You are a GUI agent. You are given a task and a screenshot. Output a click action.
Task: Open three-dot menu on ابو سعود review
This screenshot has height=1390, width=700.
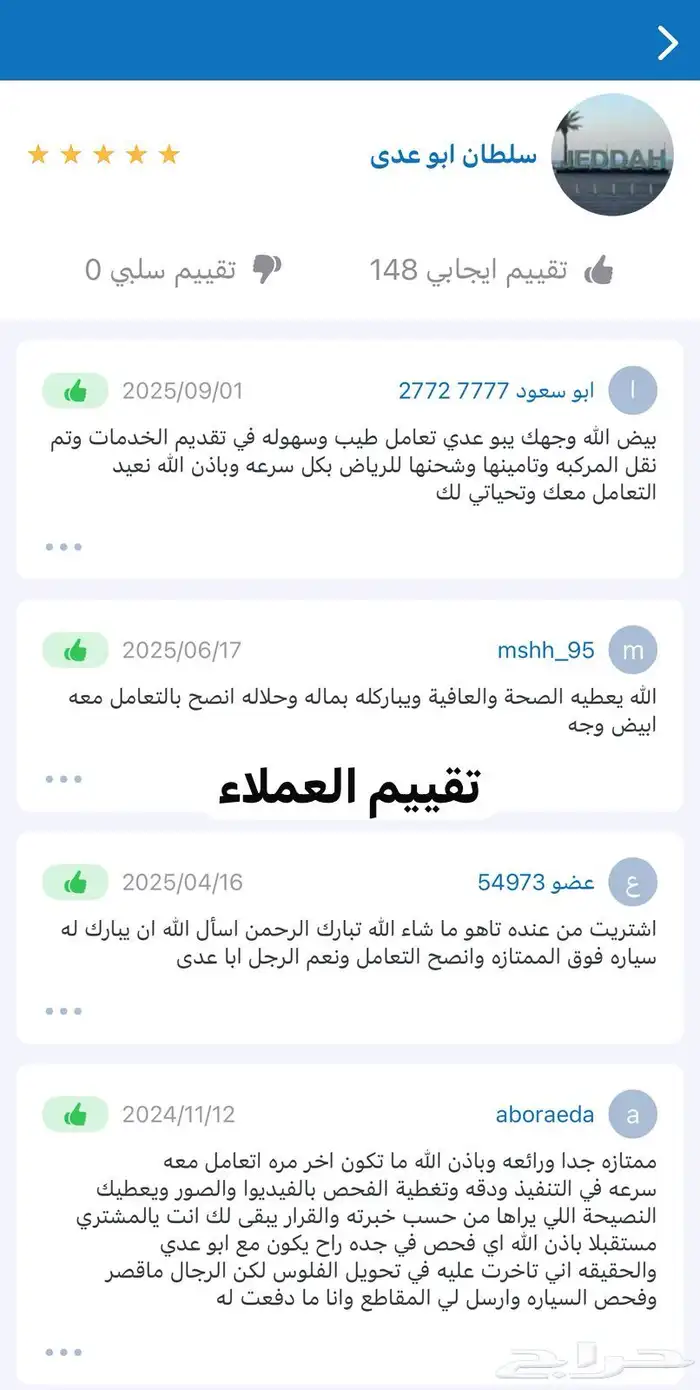pyautogui.click(x=63, y=547)
